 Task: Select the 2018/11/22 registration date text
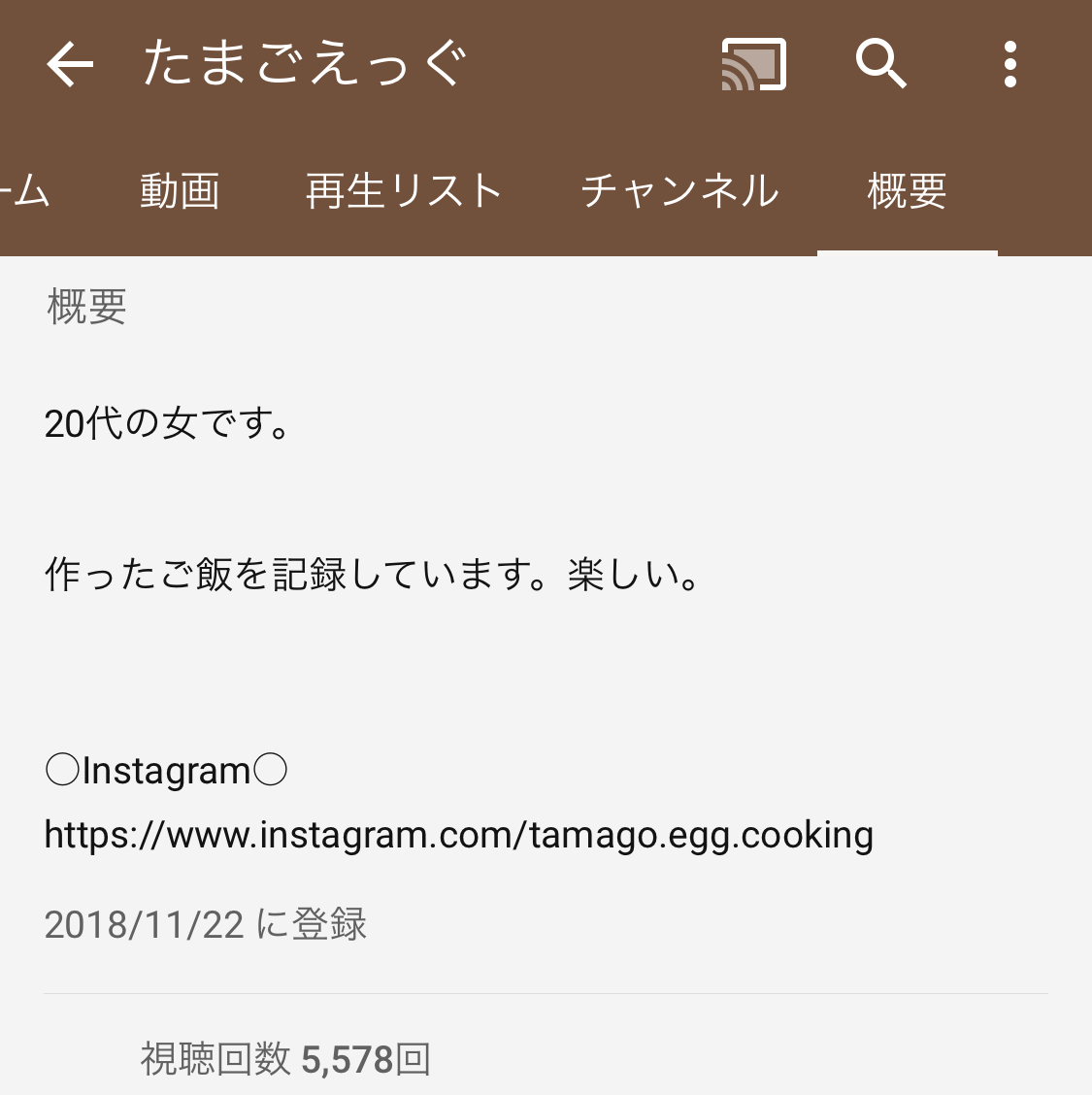tap(207, 924)
